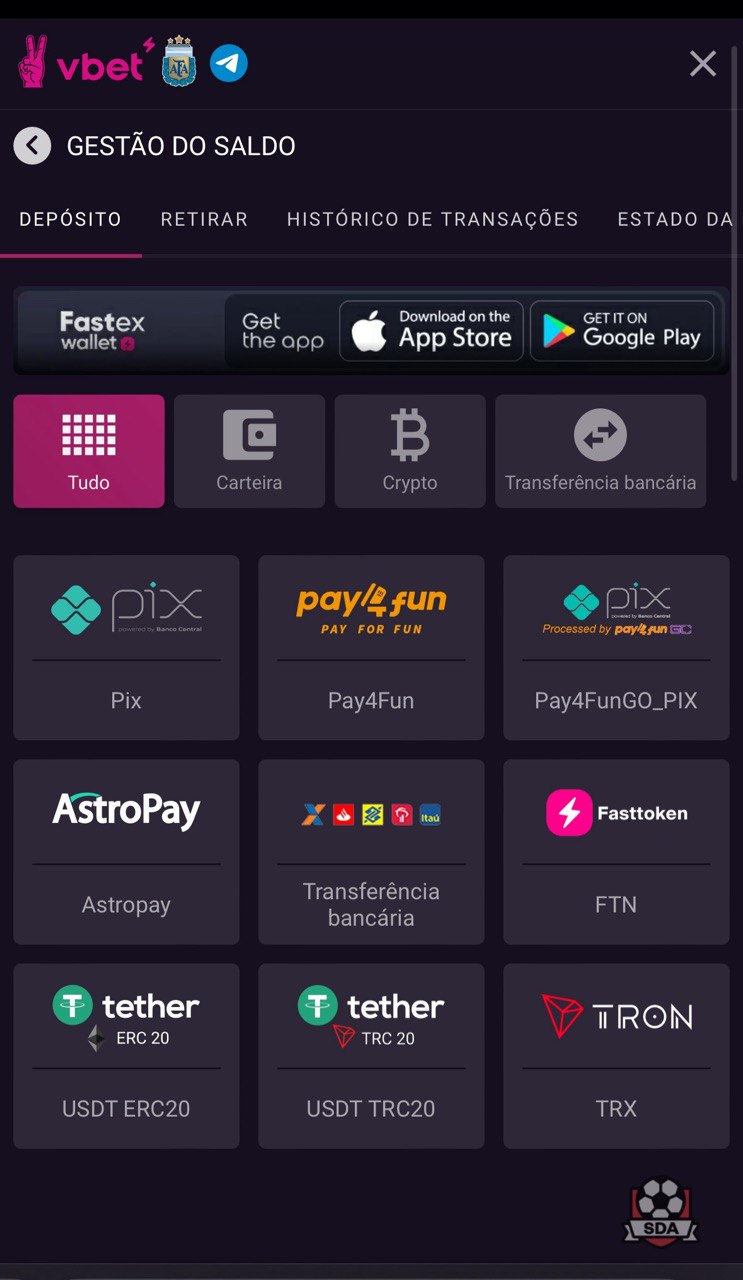
Task: Go back from Gestão do Saldo
Action: tap(32, 146)
